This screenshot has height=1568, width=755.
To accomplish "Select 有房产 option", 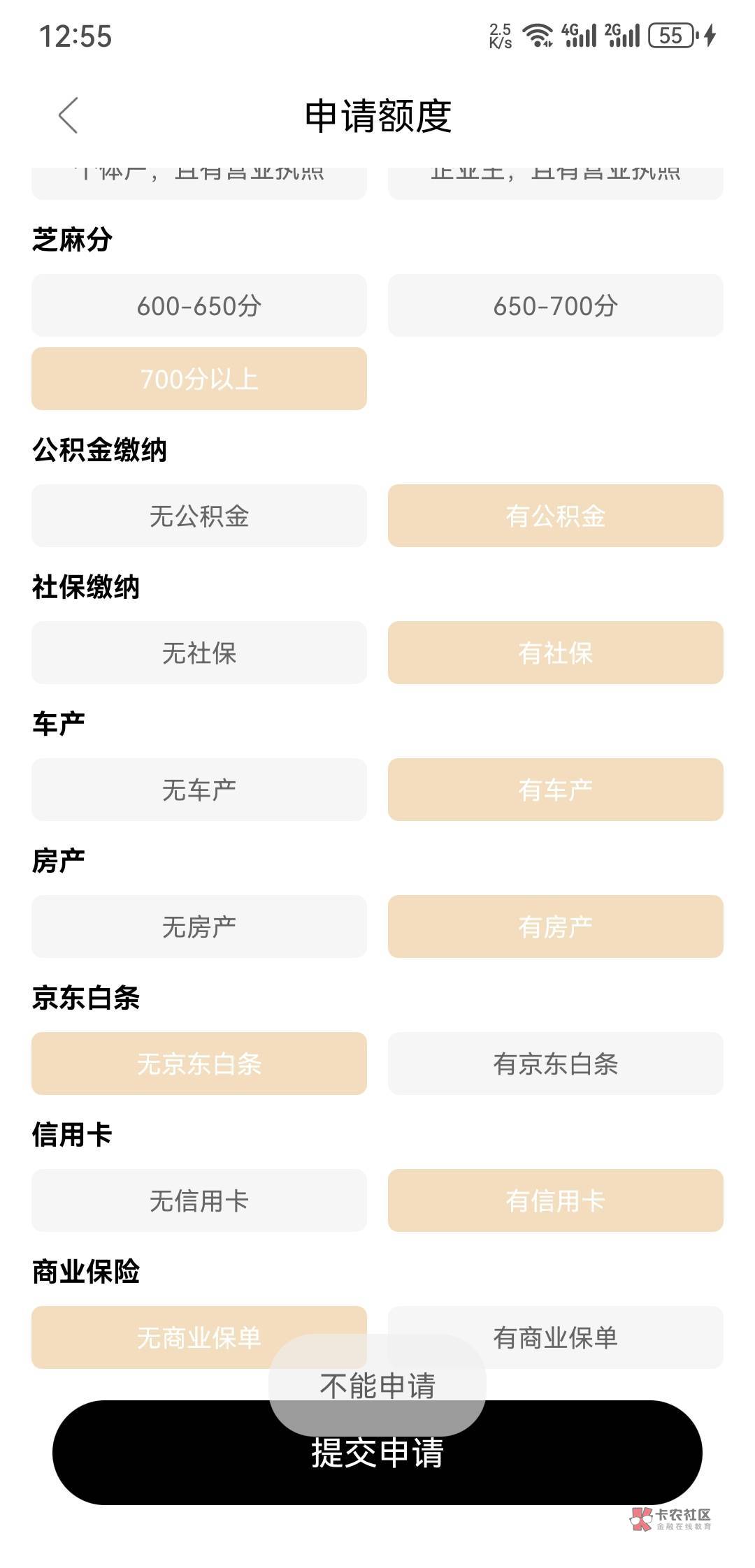I will (556, 927).
